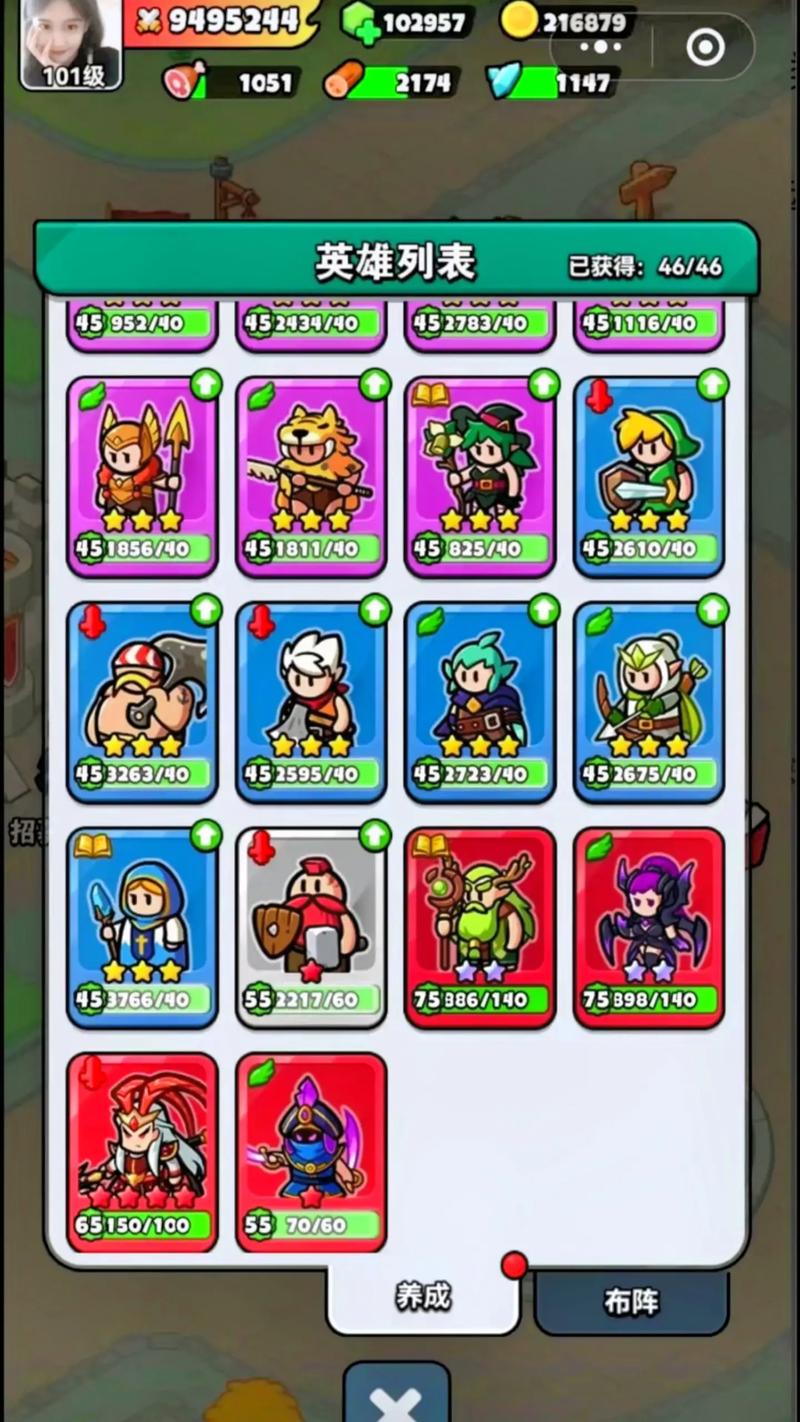This screenshot has height=1422, width=800.
Task: Open the purple-winged demon card 398/140
Action: [x=649, y=928]
